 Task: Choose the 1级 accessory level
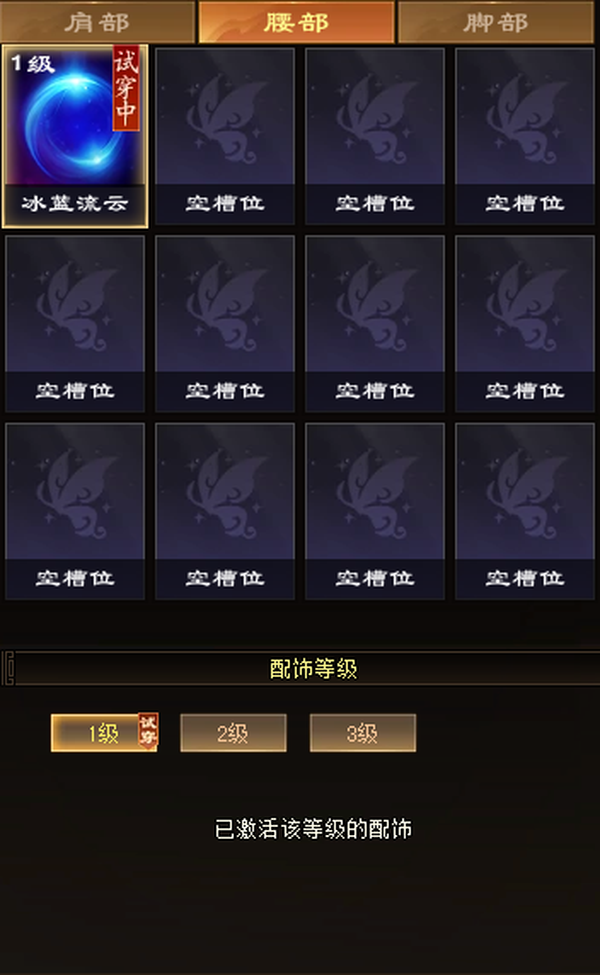[104, 733]
